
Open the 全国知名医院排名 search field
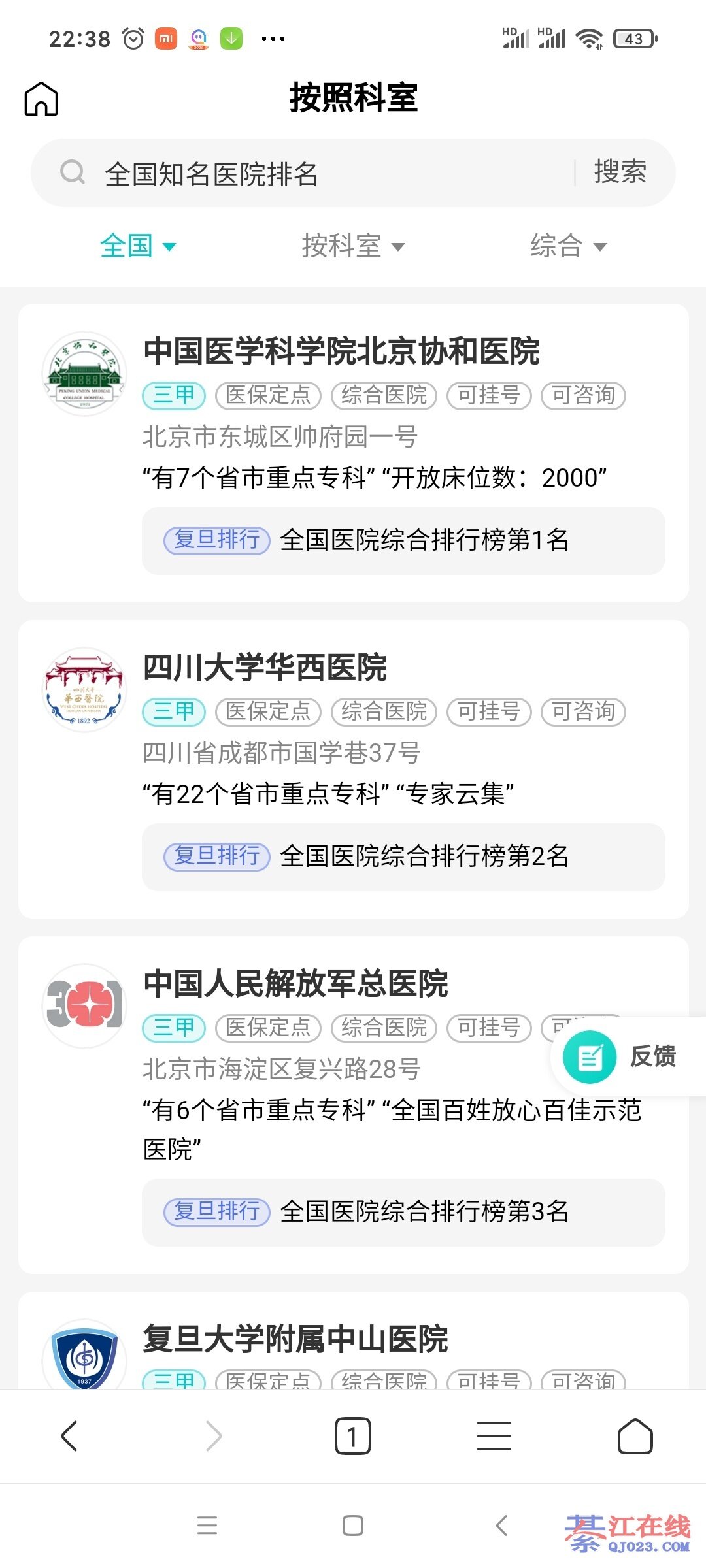point(304,174)
